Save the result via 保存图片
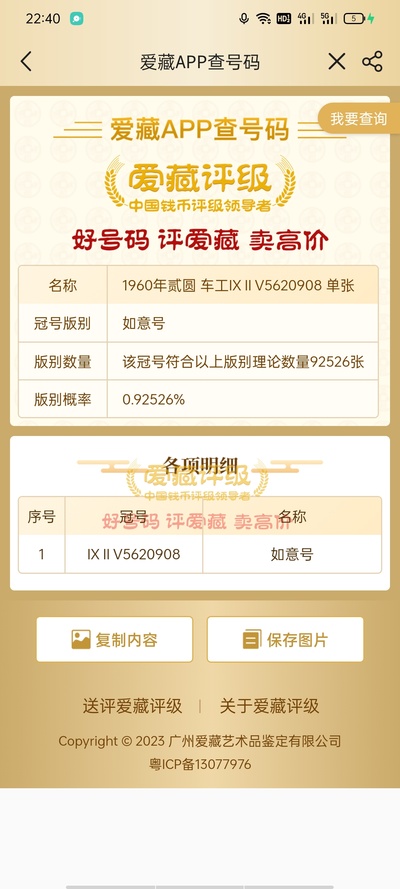The width and height of the screenshot is (400, 889). point(285,640)
